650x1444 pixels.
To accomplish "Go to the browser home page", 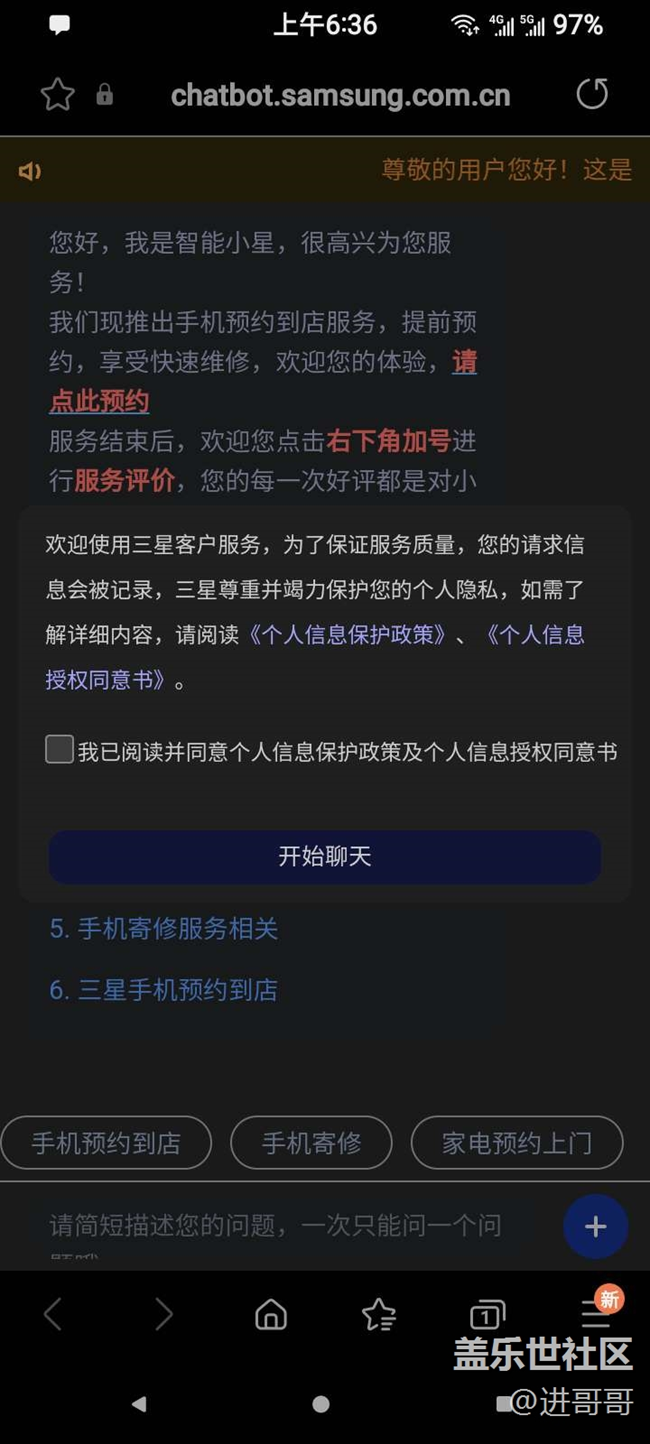I will point(271,1314).
